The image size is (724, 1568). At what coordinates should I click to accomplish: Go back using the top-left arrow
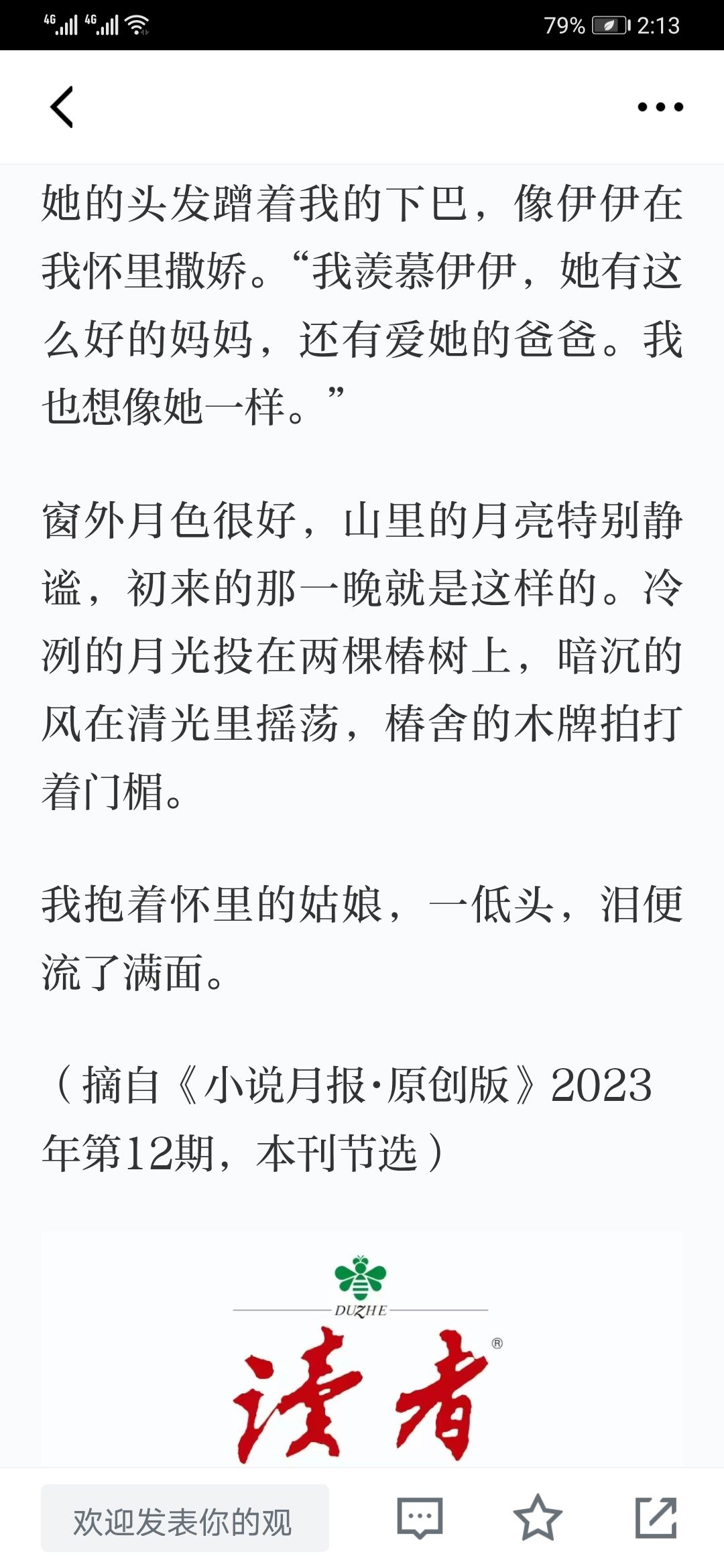pos(62,107)
